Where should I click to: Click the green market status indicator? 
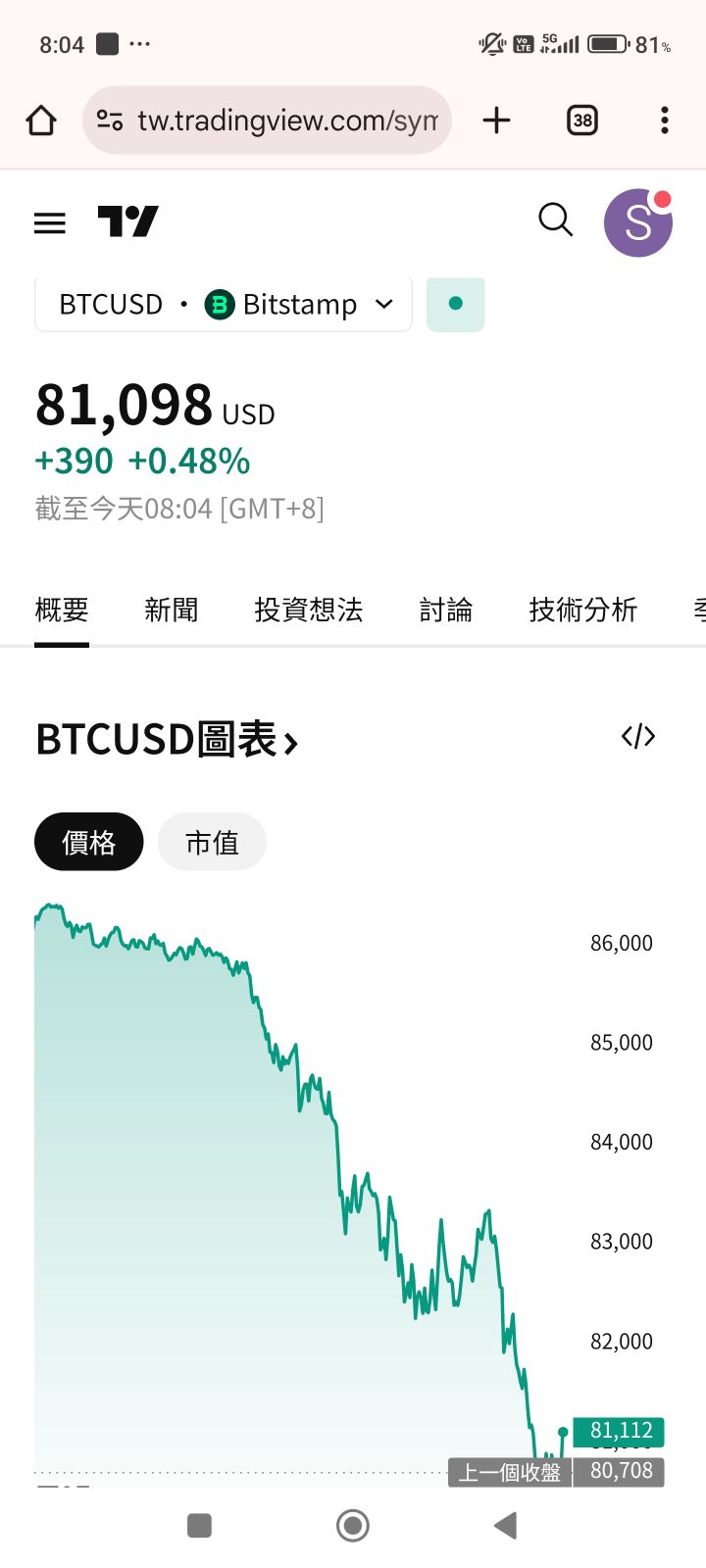pos(455,304)
